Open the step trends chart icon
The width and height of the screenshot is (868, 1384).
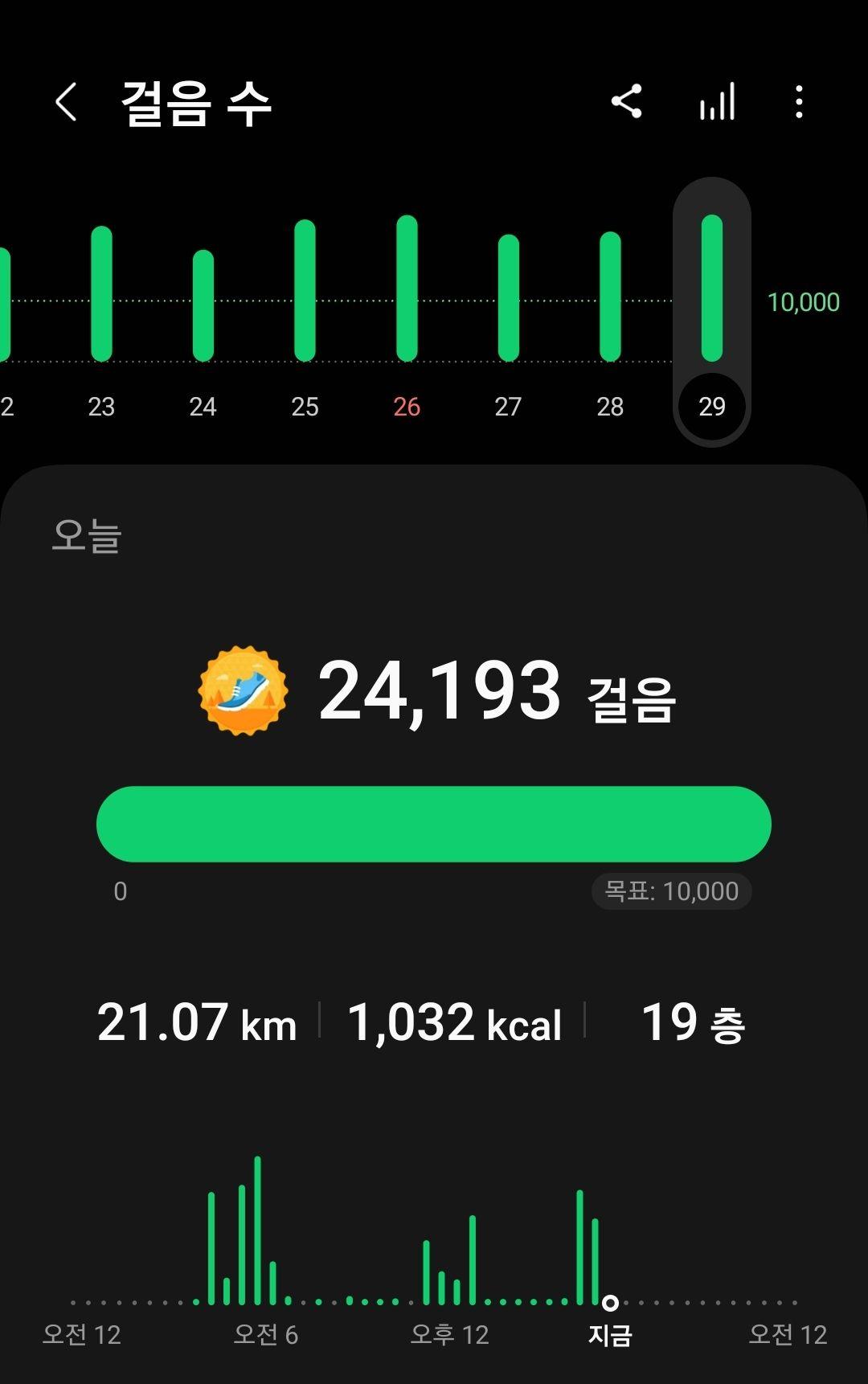717,102
